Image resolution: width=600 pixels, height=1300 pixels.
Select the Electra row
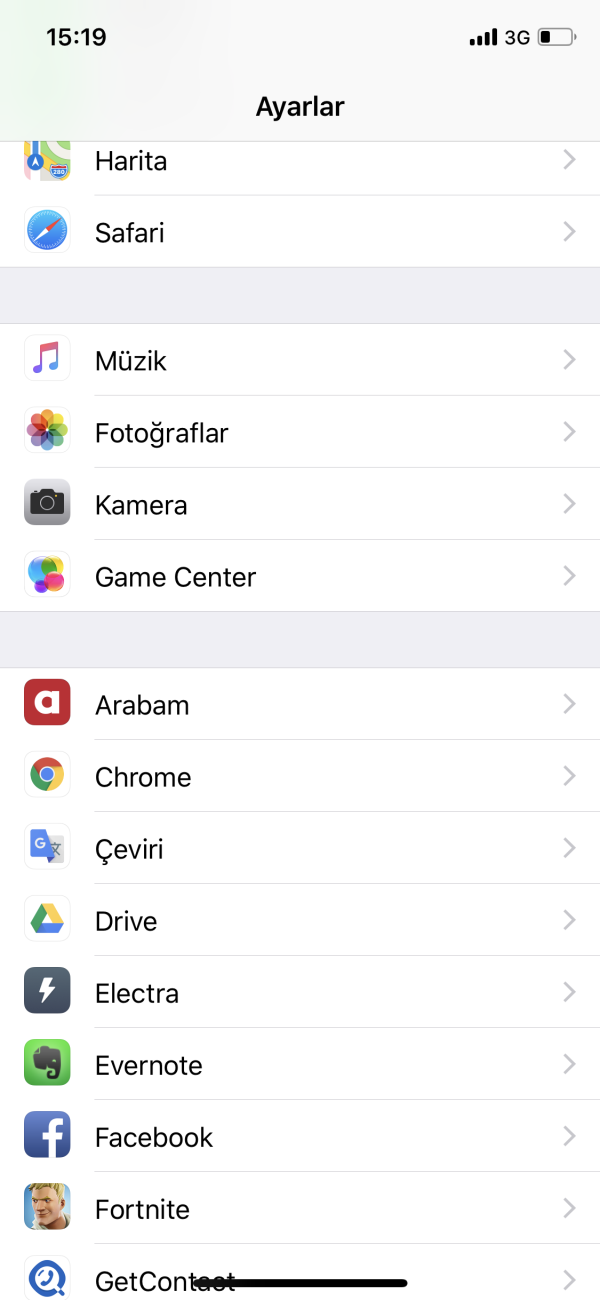point(300,992)
